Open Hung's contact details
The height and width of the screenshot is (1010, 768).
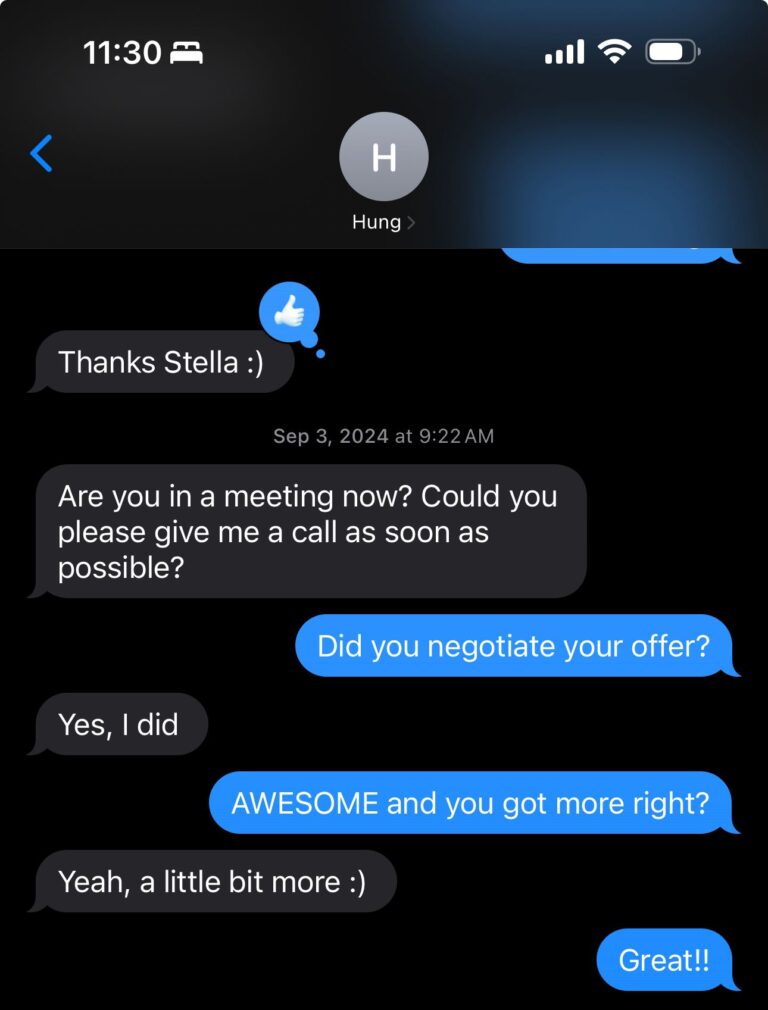(384, 172)
